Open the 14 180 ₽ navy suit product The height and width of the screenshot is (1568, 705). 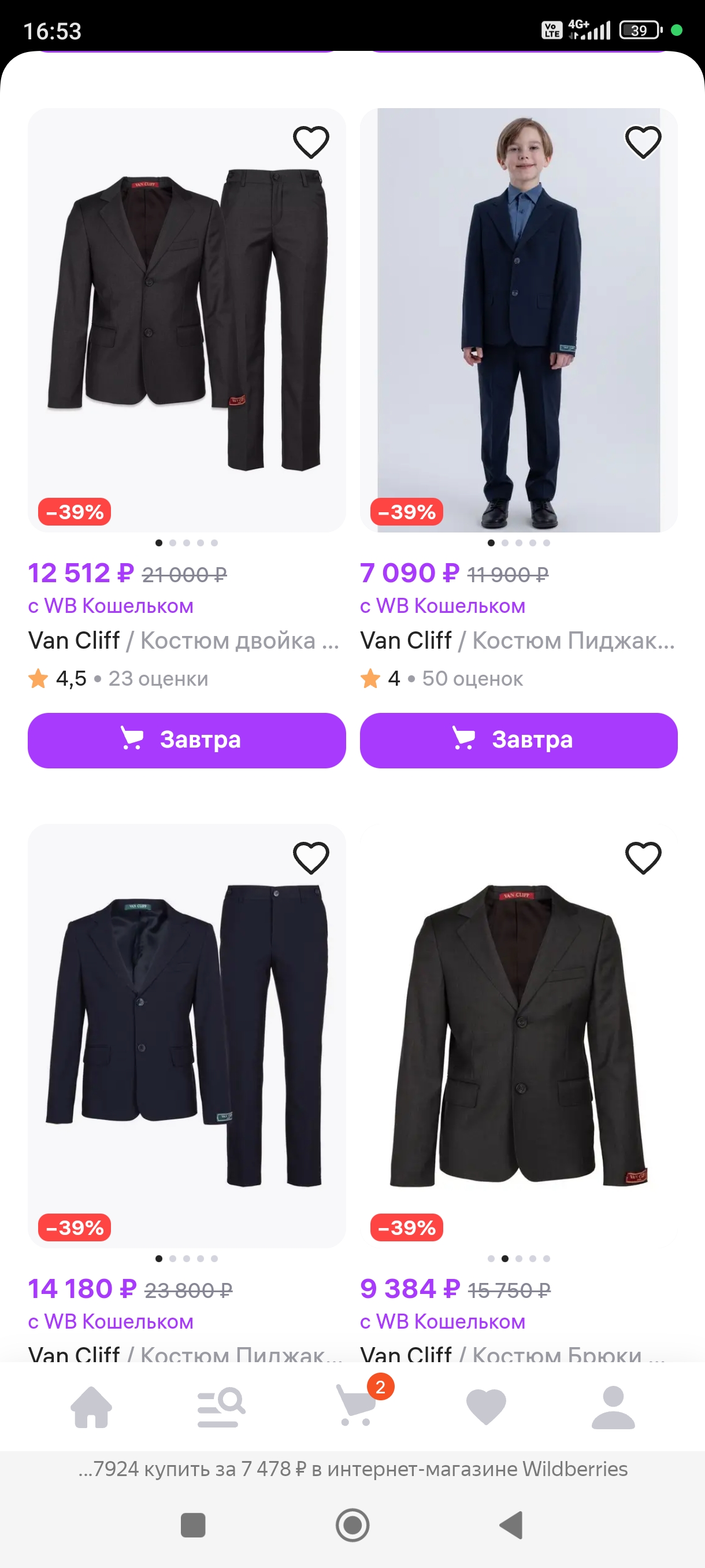(x=186, y=1035)
